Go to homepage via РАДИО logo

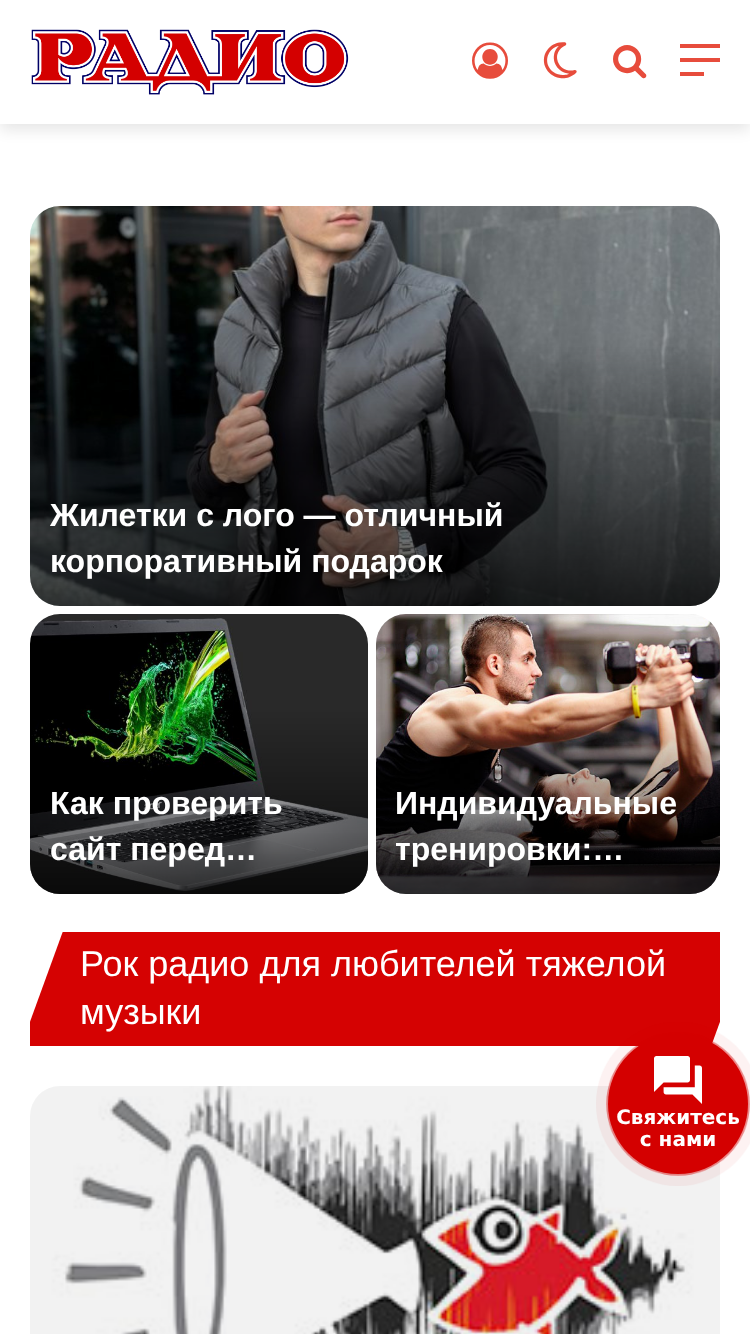pos(189,61)
